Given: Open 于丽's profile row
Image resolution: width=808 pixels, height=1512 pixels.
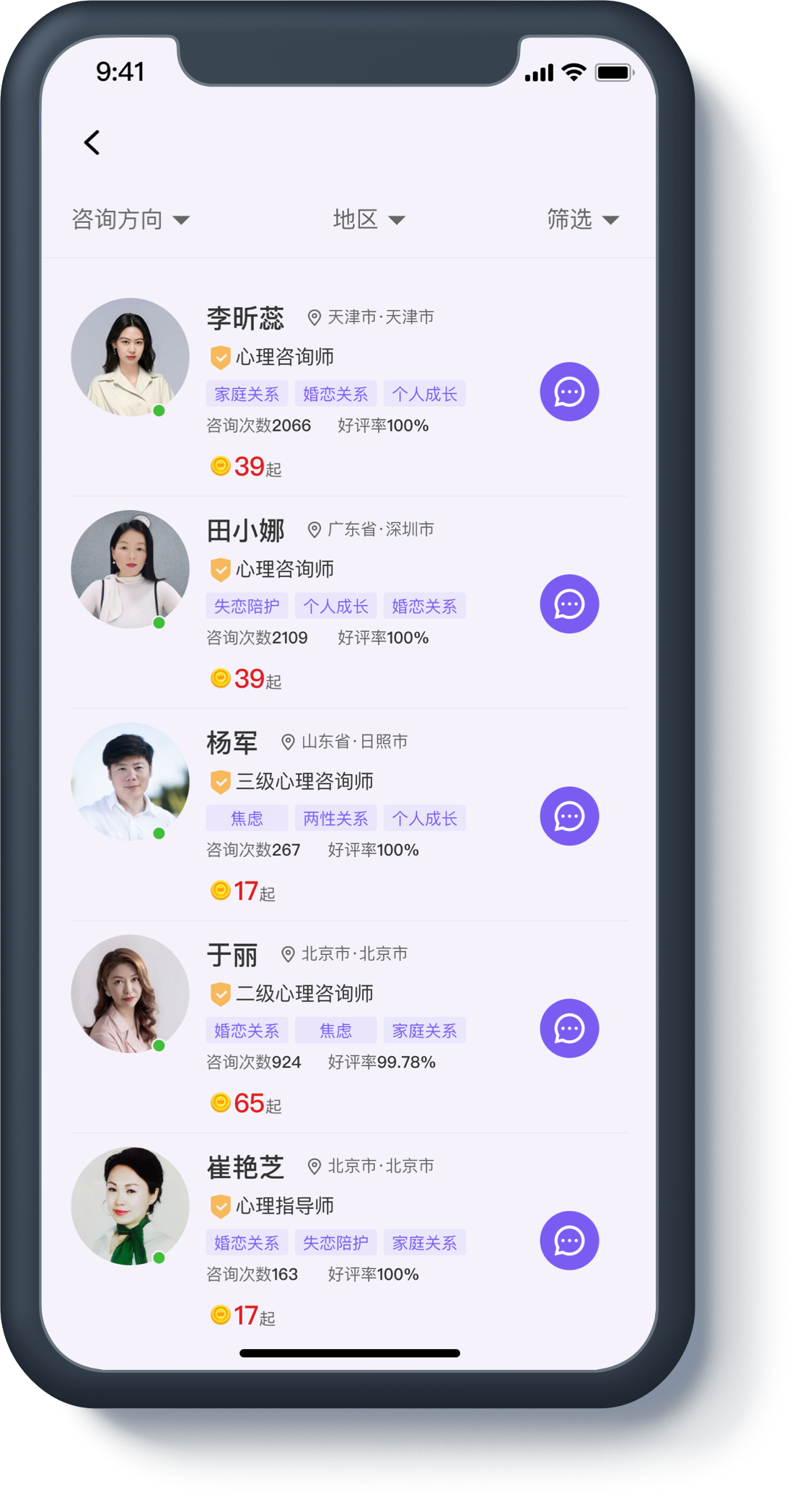Looking at the screenshot, I should (232, 955).
